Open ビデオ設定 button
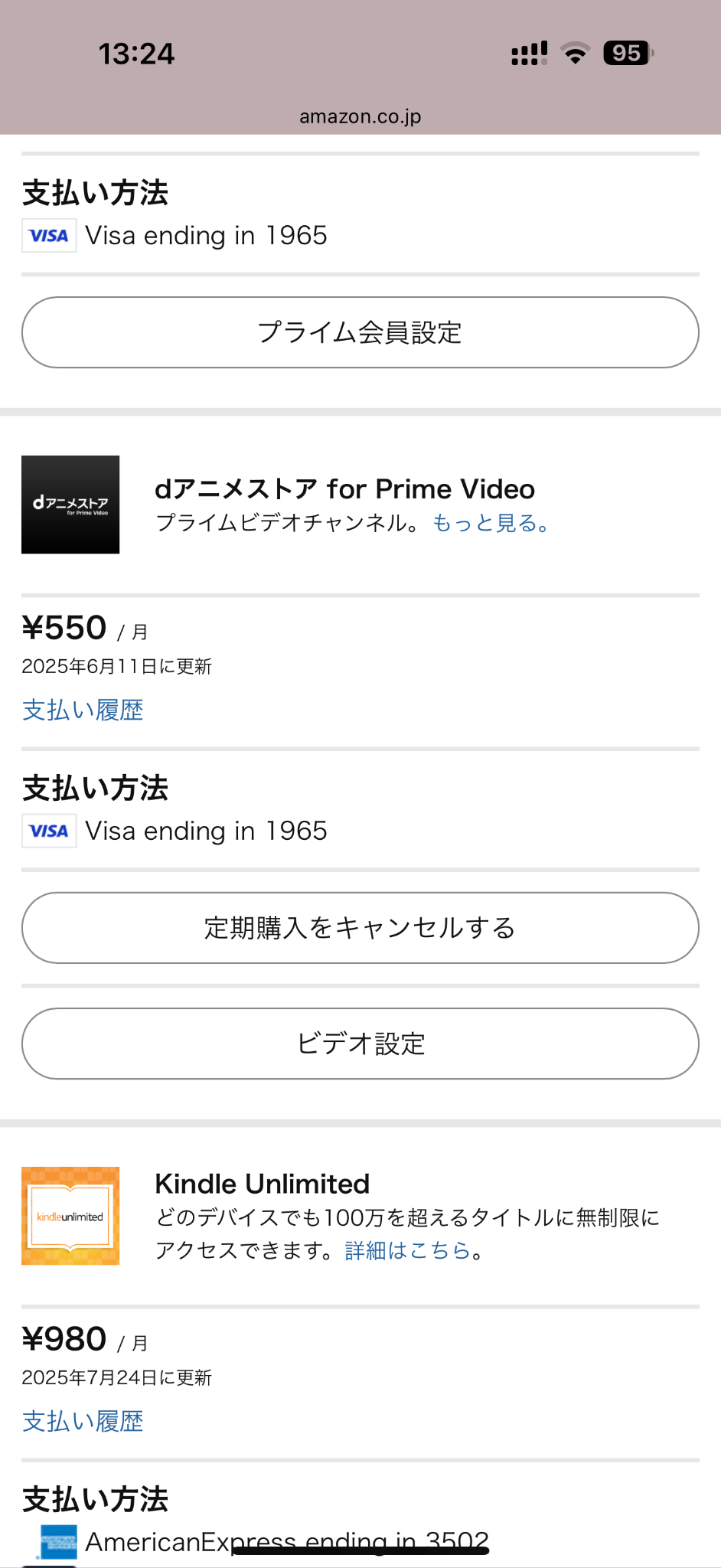 (x=360, y=1044)
